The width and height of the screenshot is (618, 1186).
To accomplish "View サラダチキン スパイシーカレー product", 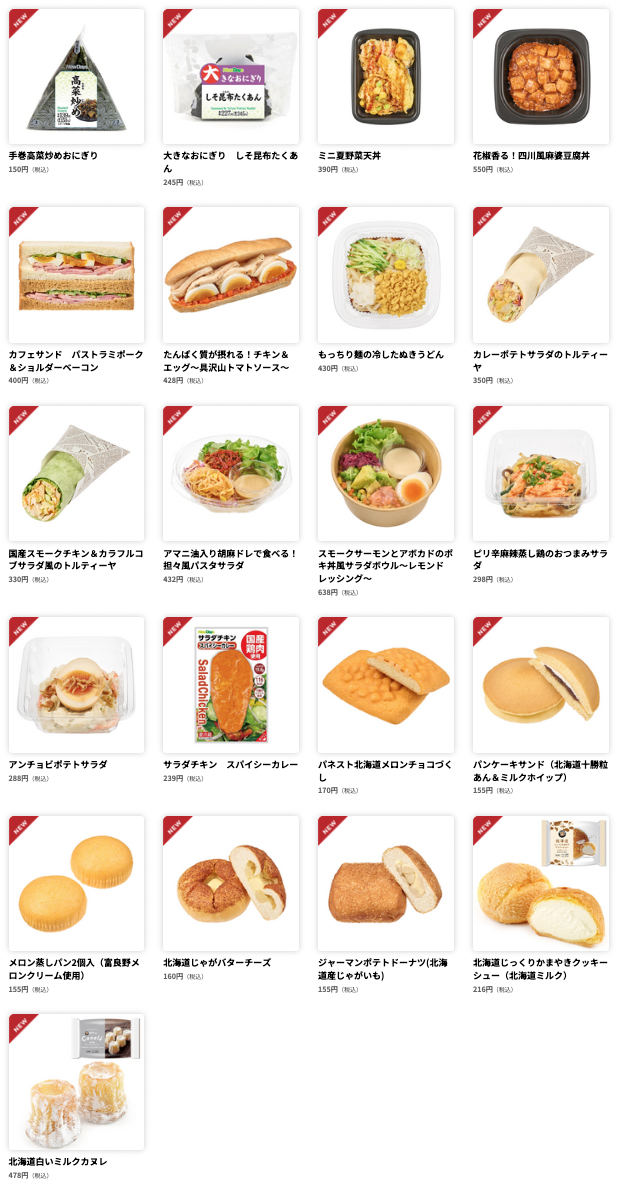I will click(231, 684).
